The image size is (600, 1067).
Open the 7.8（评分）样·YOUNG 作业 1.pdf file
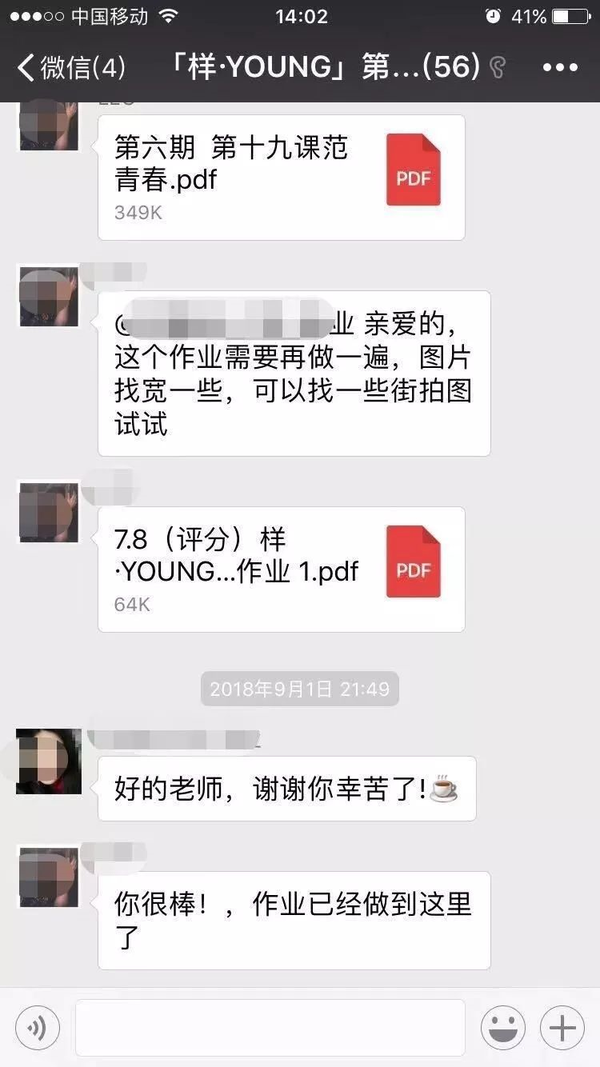click(x=281, y=569)
